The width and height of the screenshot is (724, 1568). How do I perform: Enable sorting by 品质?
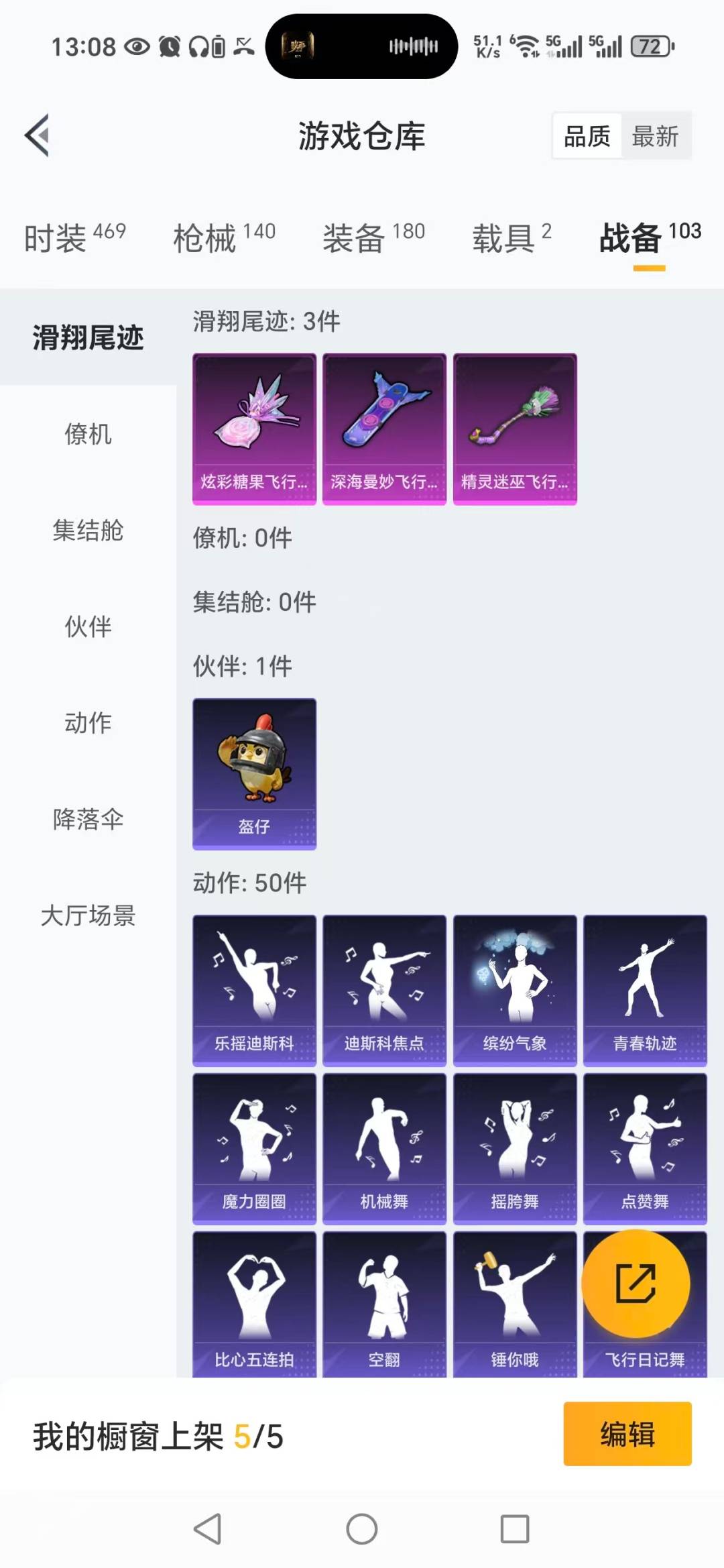(586, 135)
